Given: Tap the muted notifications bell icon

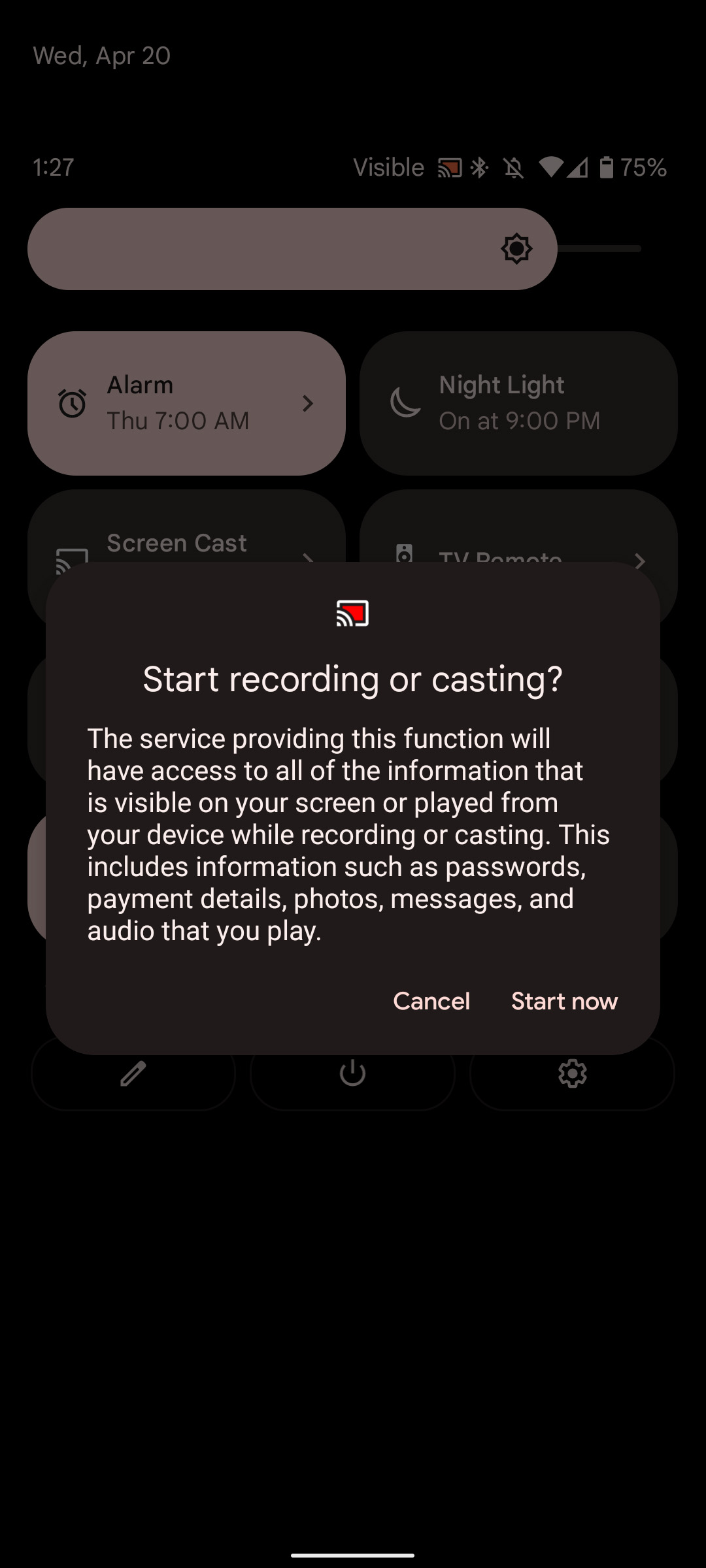Looking at the screenshot, I should coord(516,168).
